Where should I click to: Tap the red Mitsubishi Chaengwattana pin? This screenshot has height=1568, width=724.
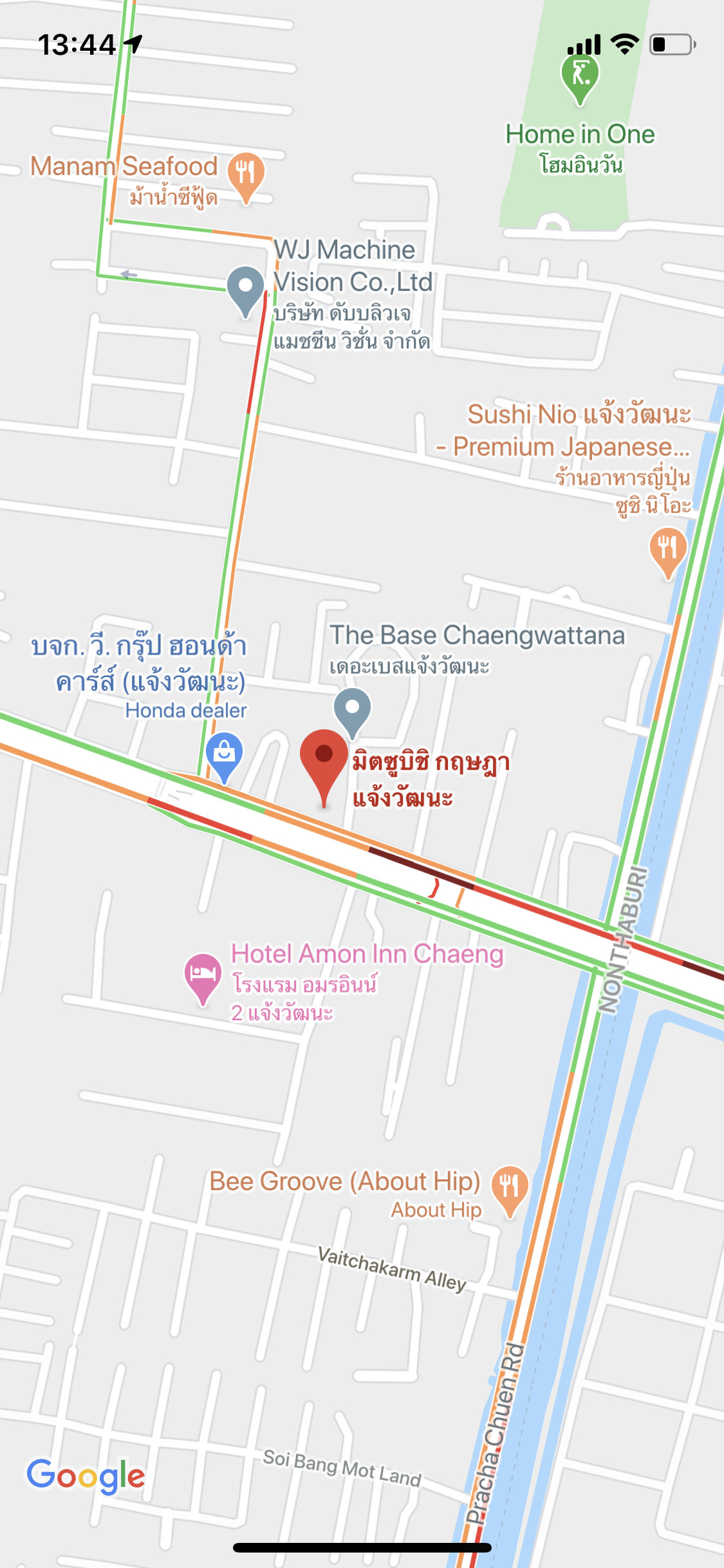324,758
